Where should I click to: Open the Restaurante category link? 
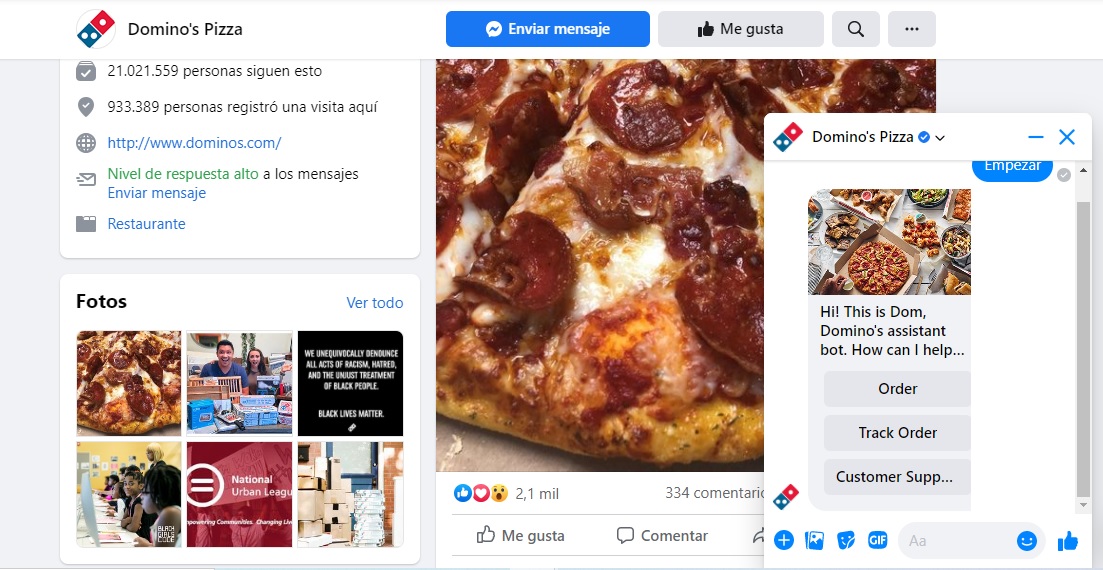click(x=146, y=224)
